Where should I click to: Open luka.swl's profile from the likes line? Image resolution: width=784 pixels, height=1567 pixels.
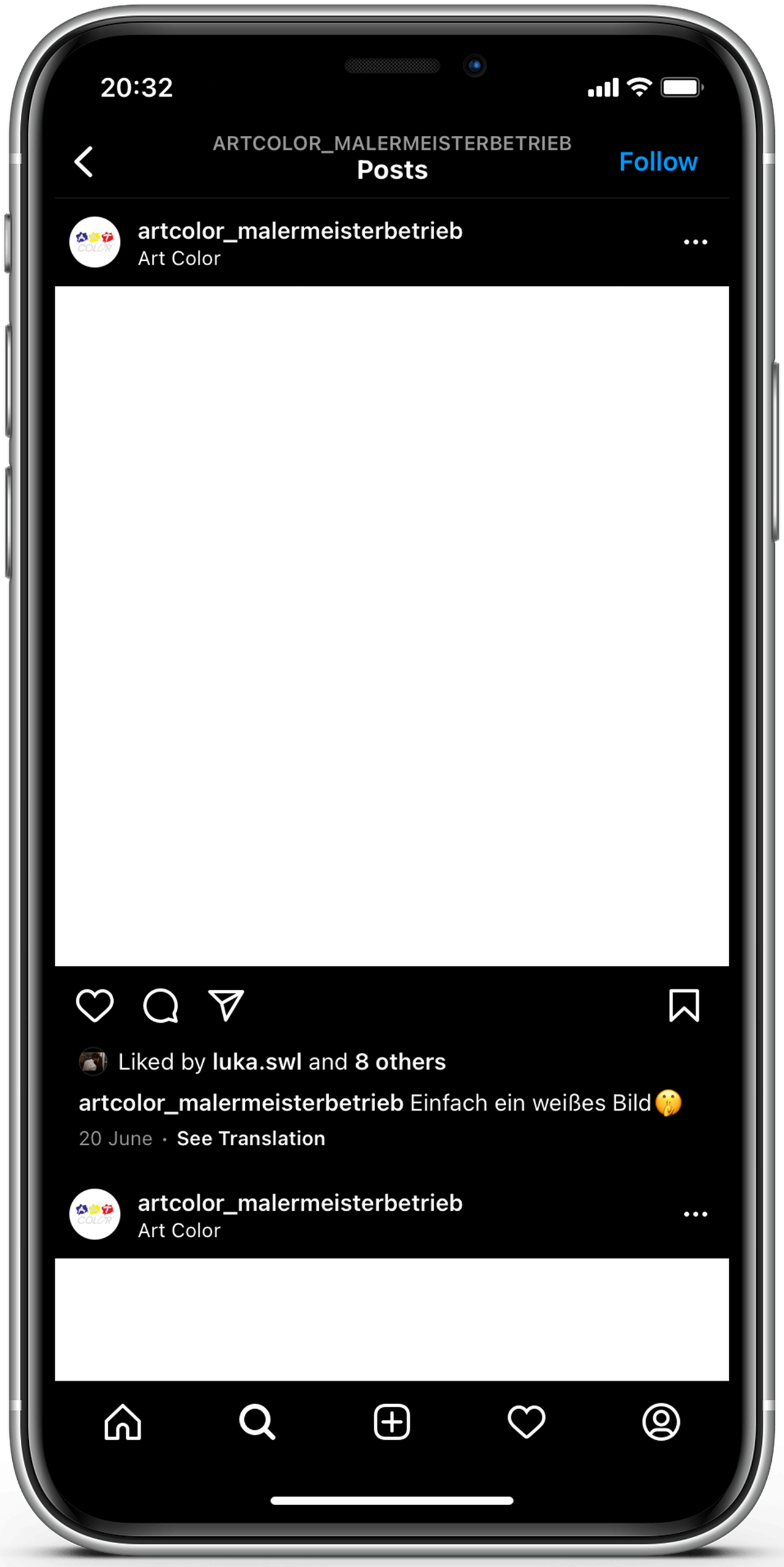[x=256, y=1062]
